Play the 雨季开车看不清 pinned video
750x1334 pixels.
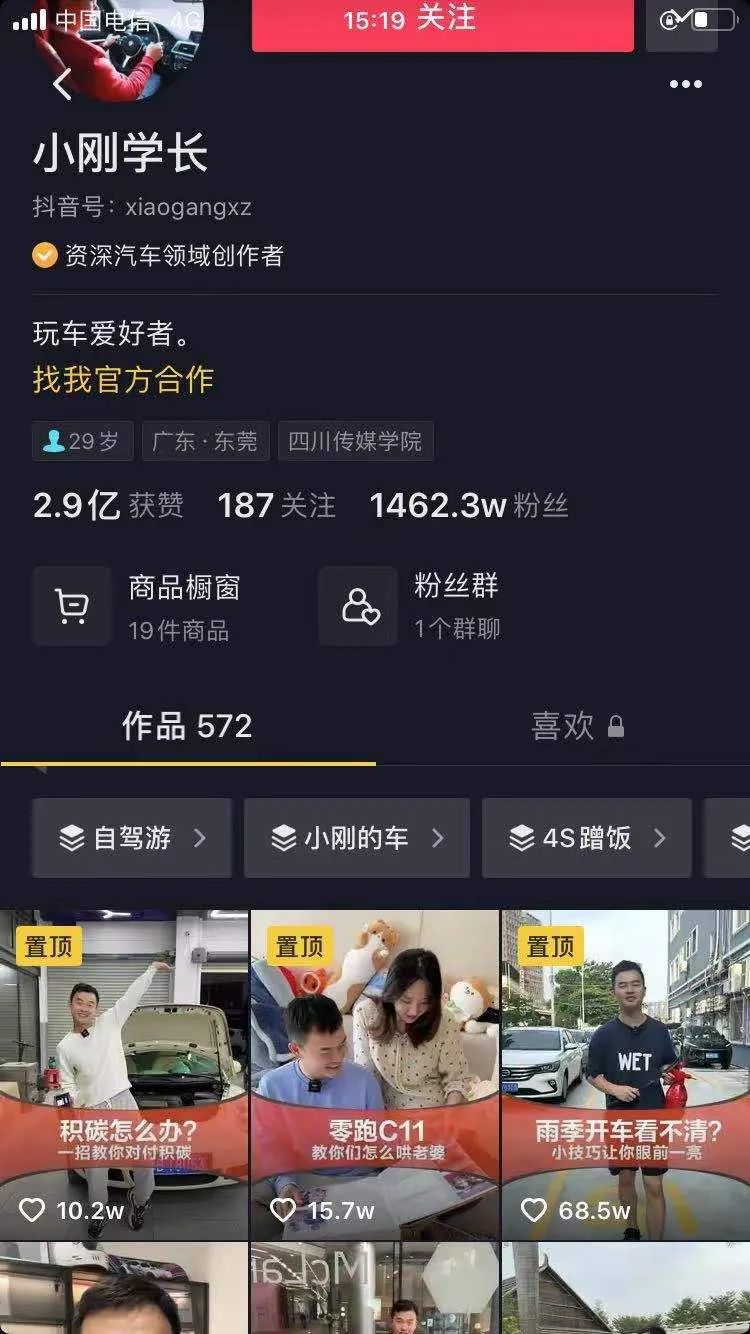626,1075
